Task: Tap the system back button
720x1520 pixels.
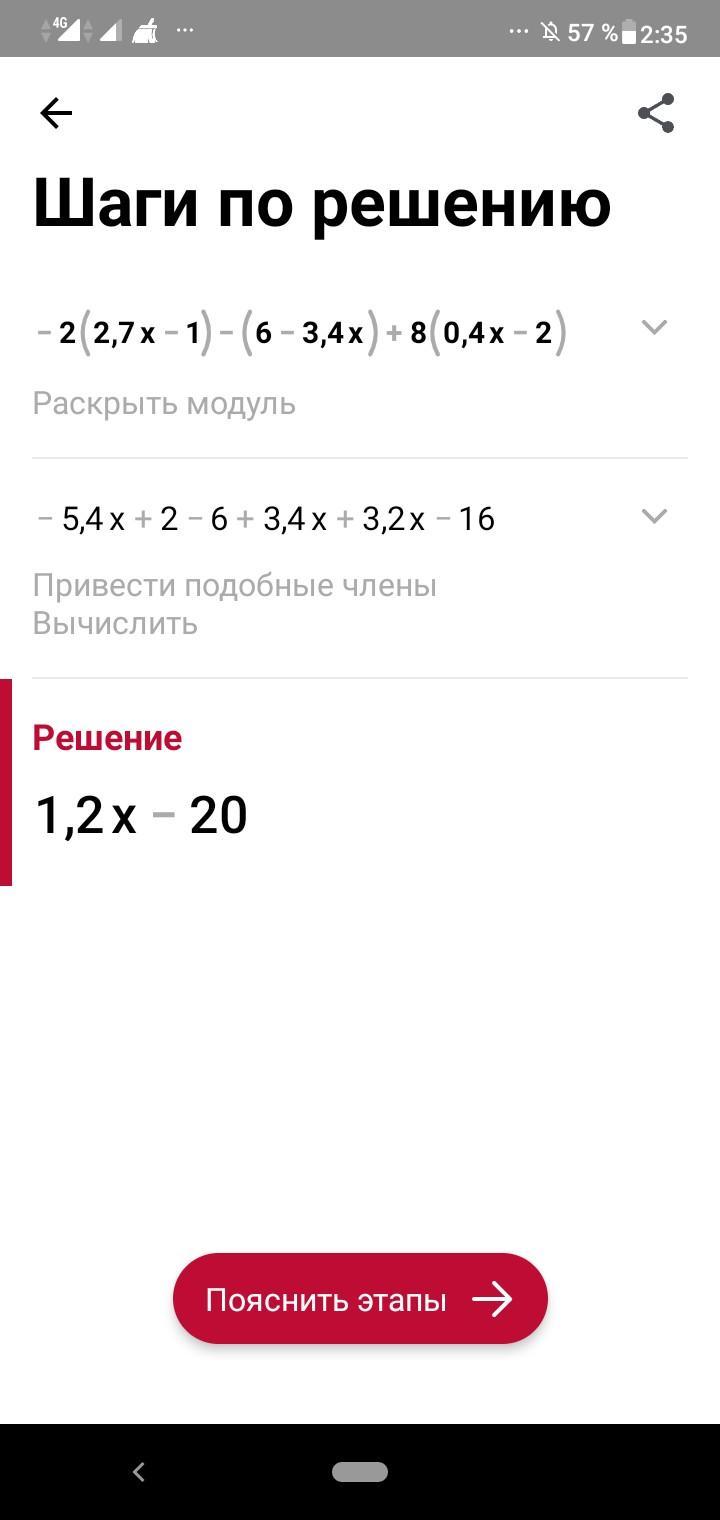Action: (x=139, y=1472)
